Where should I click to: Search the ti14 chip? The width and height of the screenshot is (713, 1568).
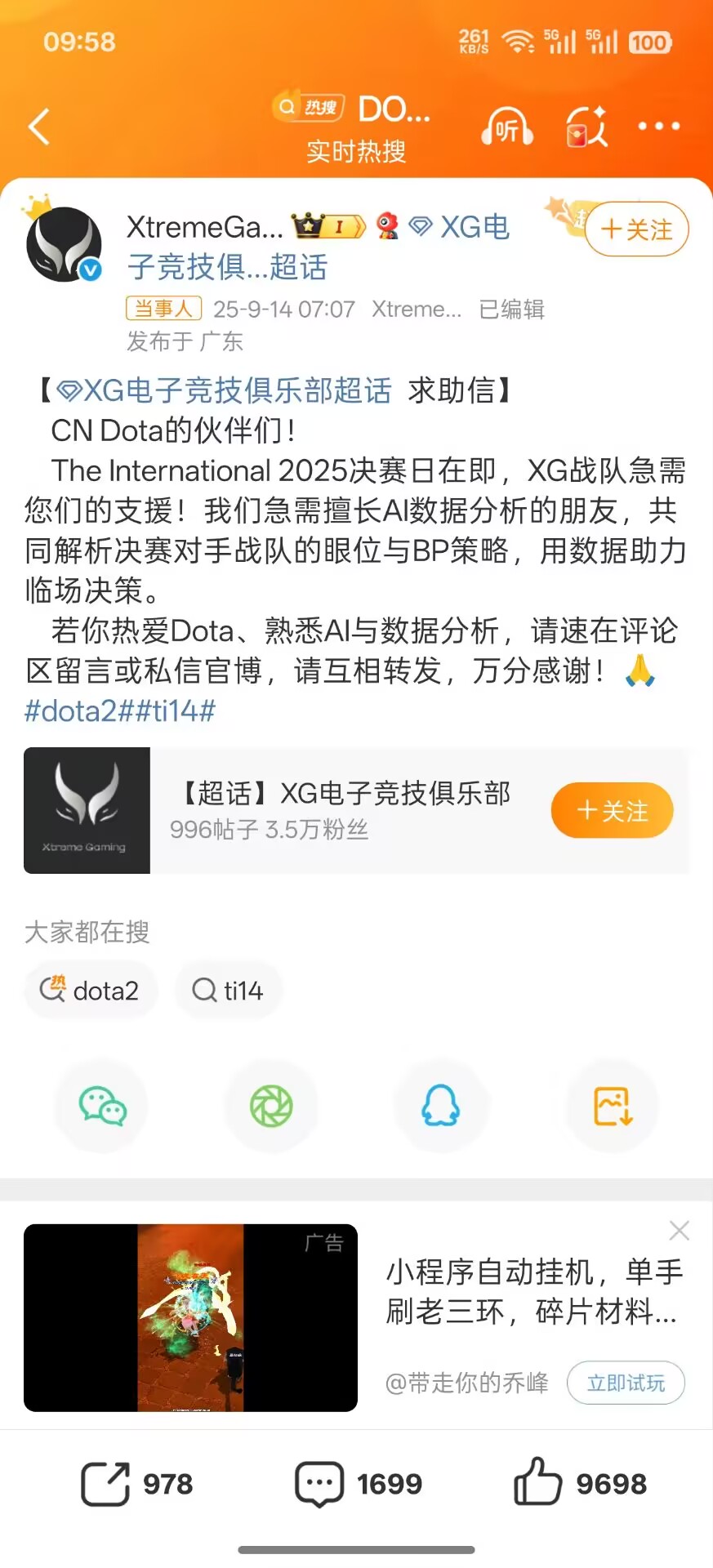[x=228, y=991]
